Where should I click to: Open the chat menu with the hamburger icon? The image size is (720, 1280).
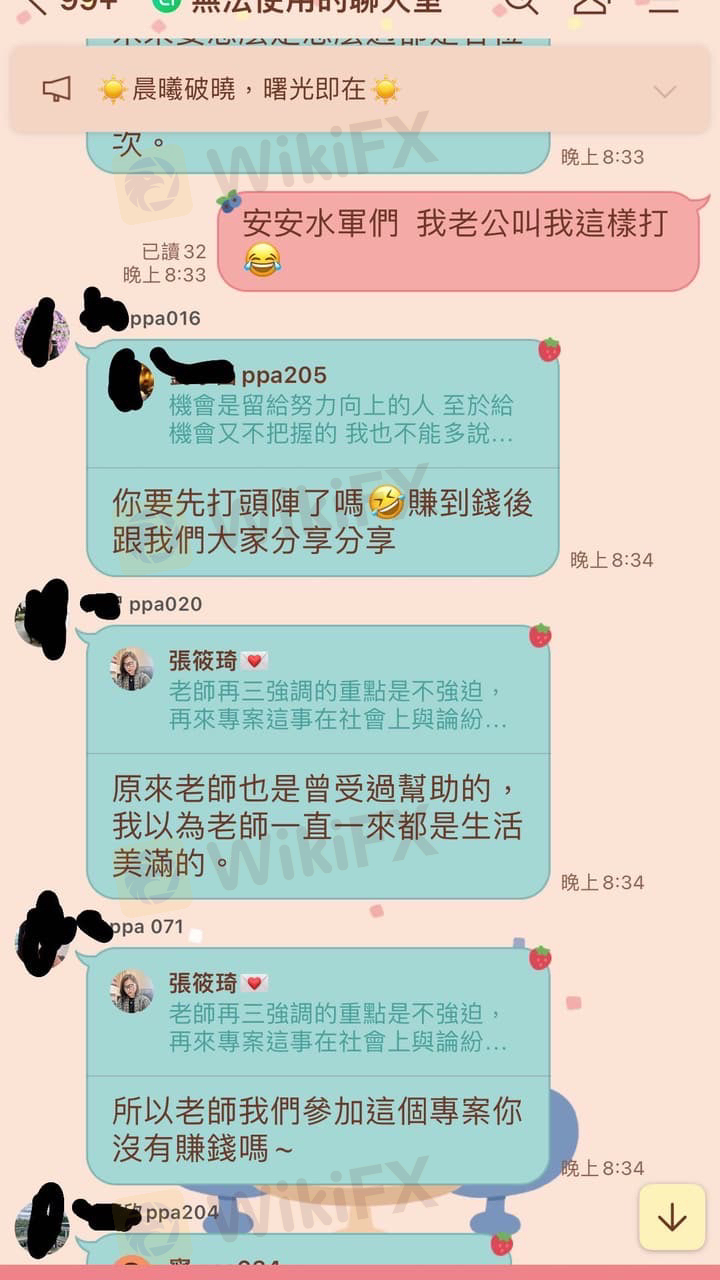664,6
